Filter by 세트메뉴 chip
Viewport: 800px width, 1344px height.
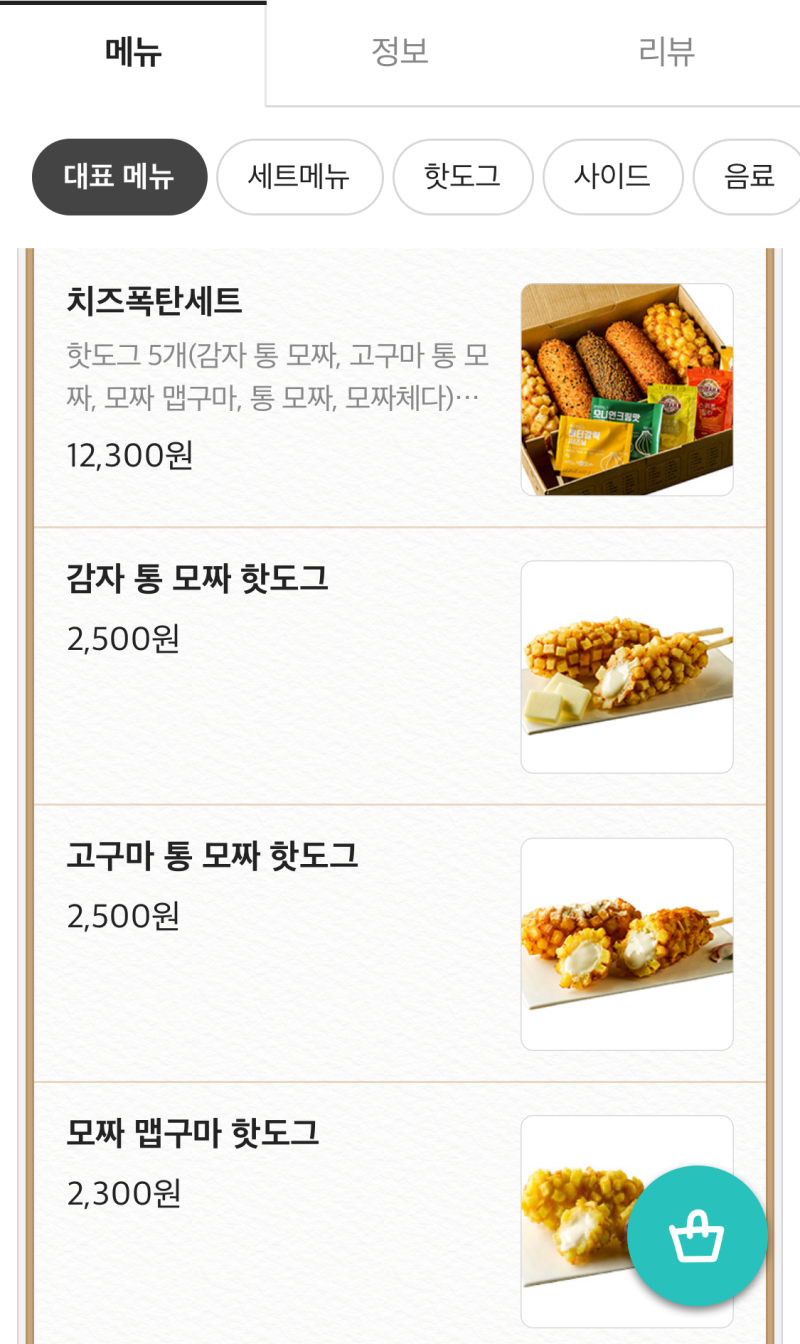coord(300,177)
